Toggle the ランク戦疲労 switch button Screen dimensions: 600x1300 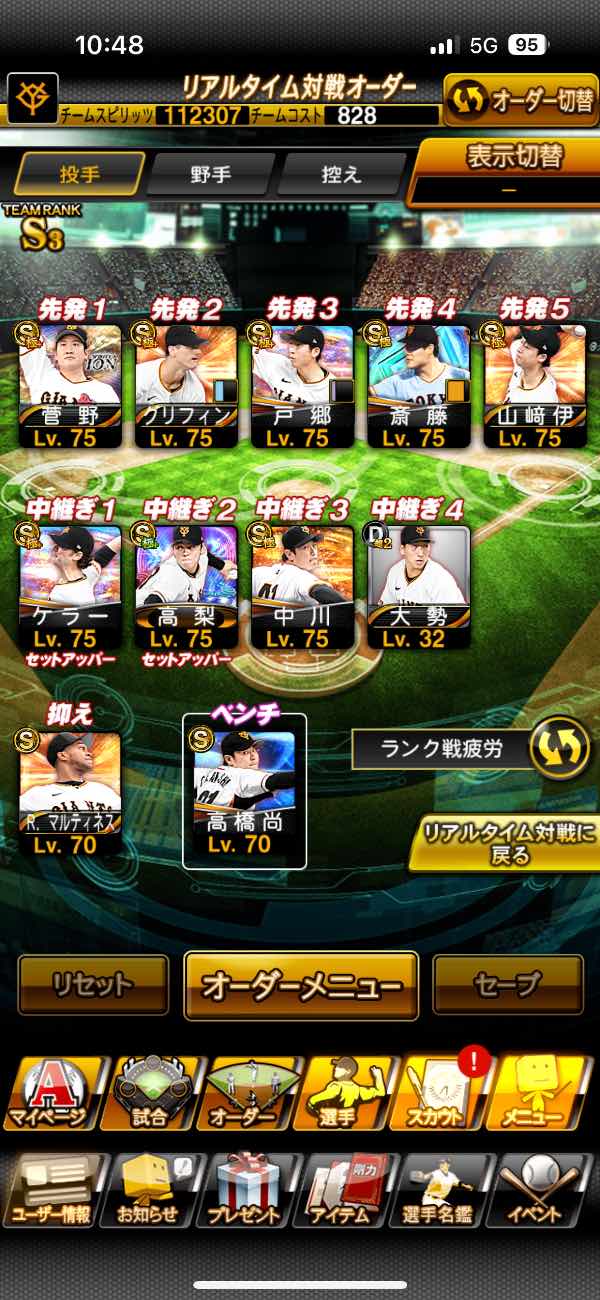point(558,749)
